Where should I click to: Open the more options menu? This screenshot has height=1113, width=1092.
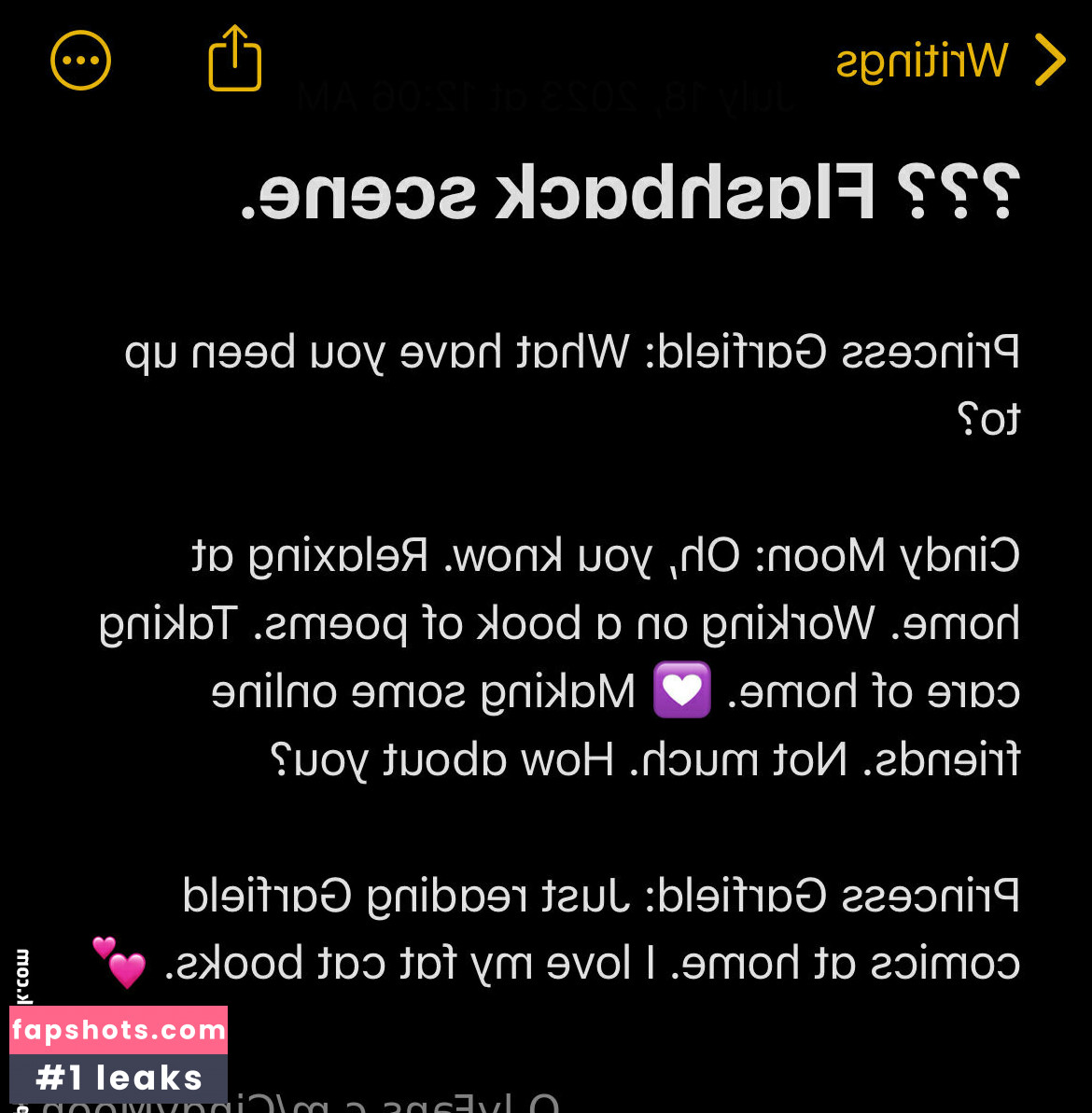(81, 62)
